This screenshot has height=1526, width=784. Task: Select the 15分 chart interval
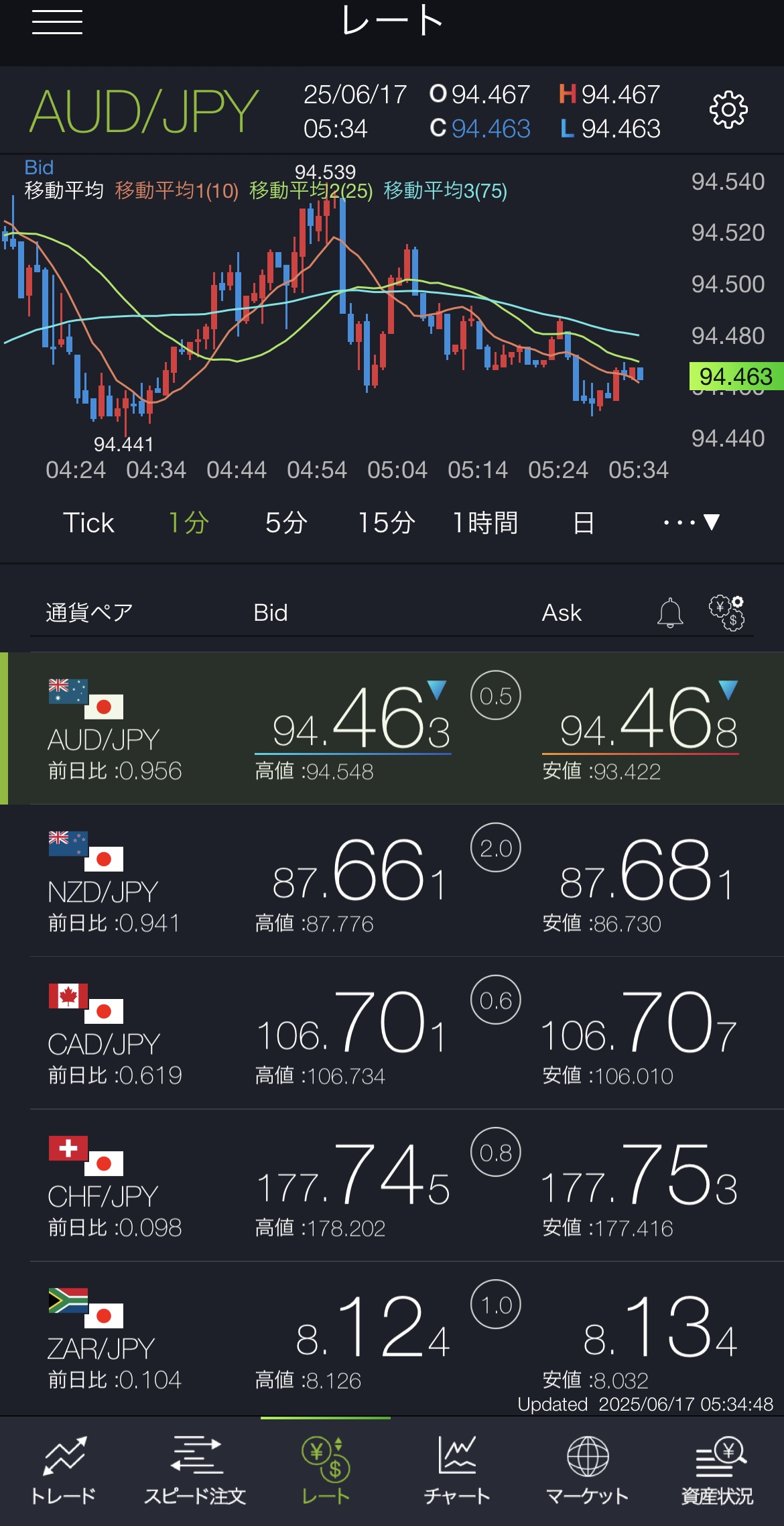tap(386, 523)
